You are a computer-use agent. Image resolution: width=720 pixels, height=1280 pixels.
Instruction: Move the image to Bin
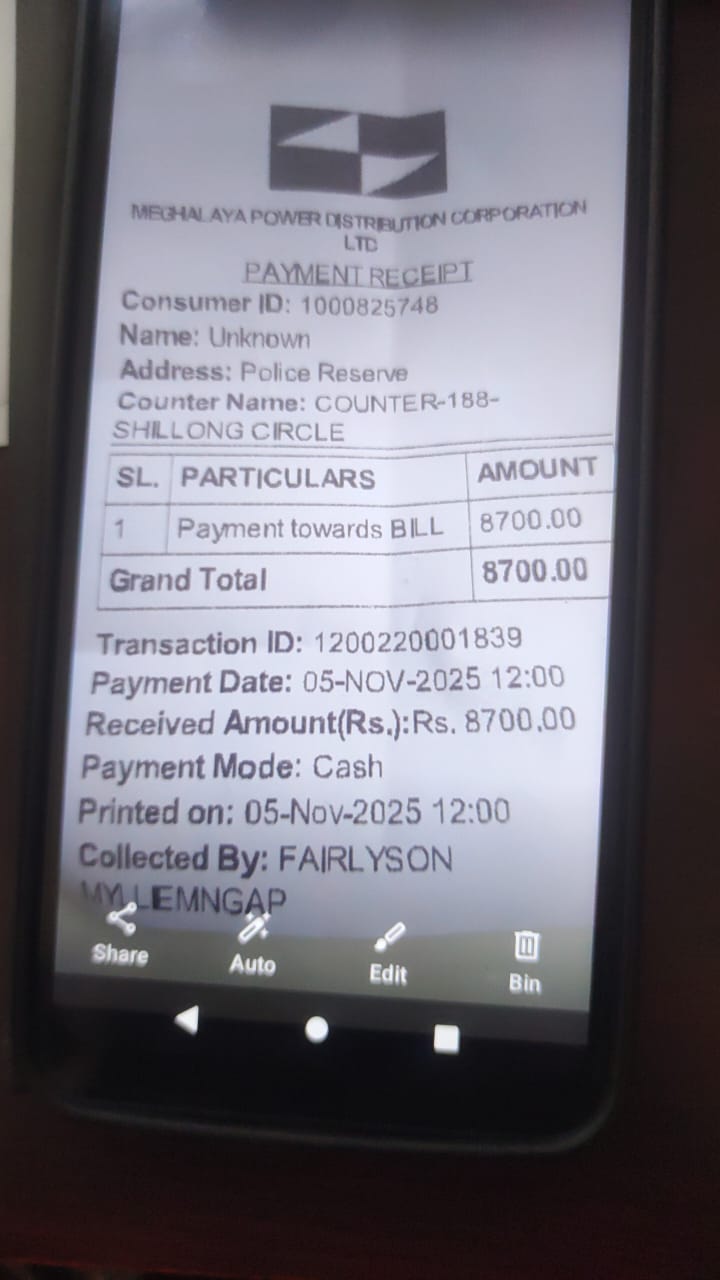pyautogui.click(x=526, y=961)
